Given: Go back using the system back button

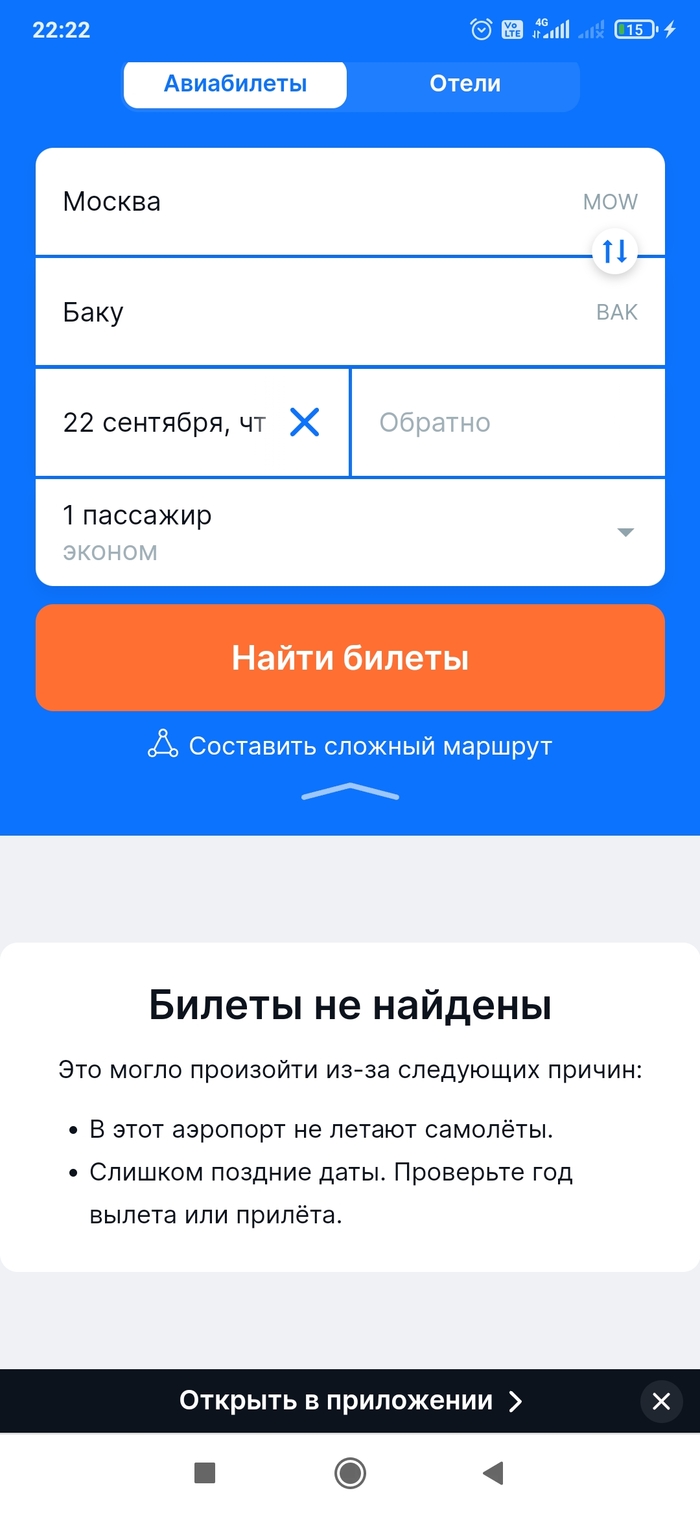Looking at the screenshot, I should tap(492, 1473).
